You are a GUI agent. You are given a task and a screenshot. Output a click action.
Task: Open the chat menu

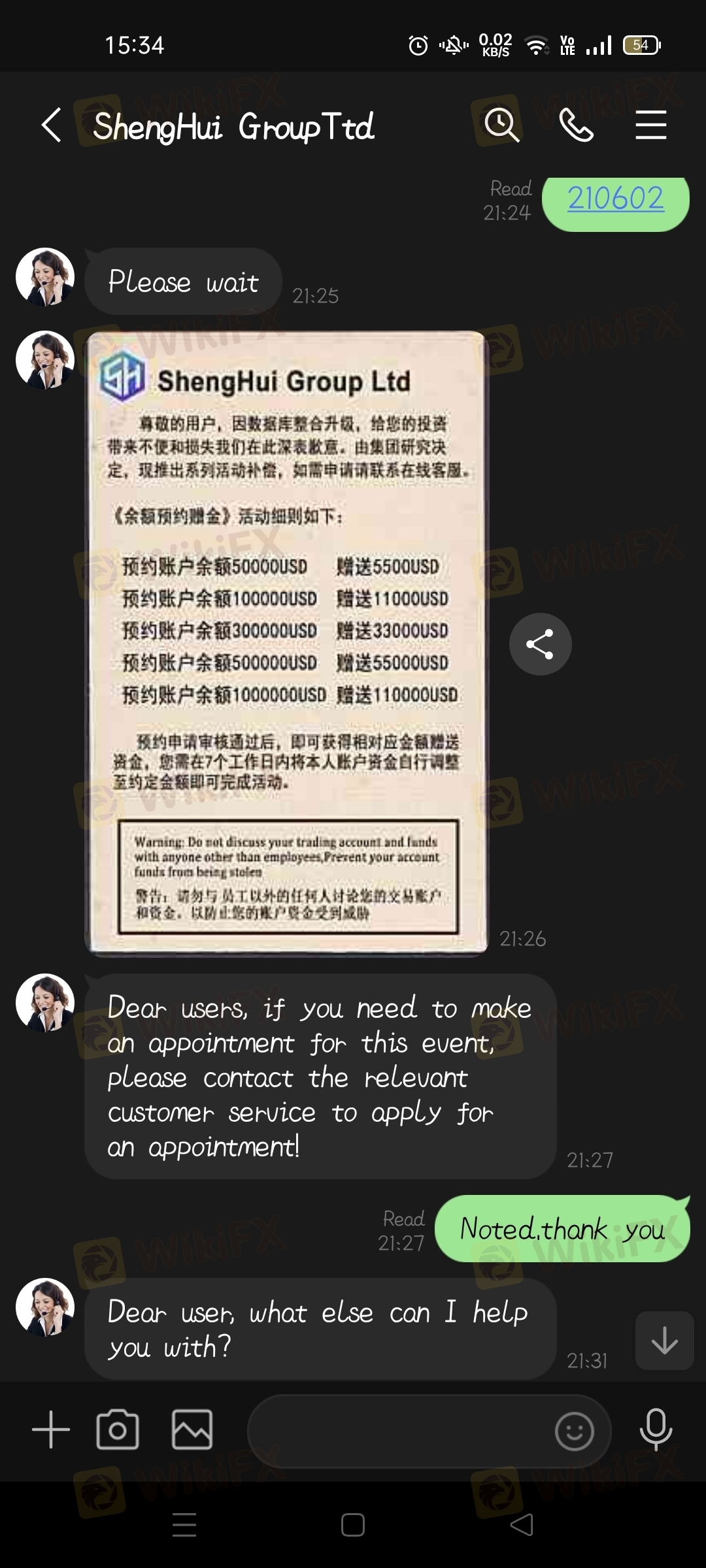point(650,125)
